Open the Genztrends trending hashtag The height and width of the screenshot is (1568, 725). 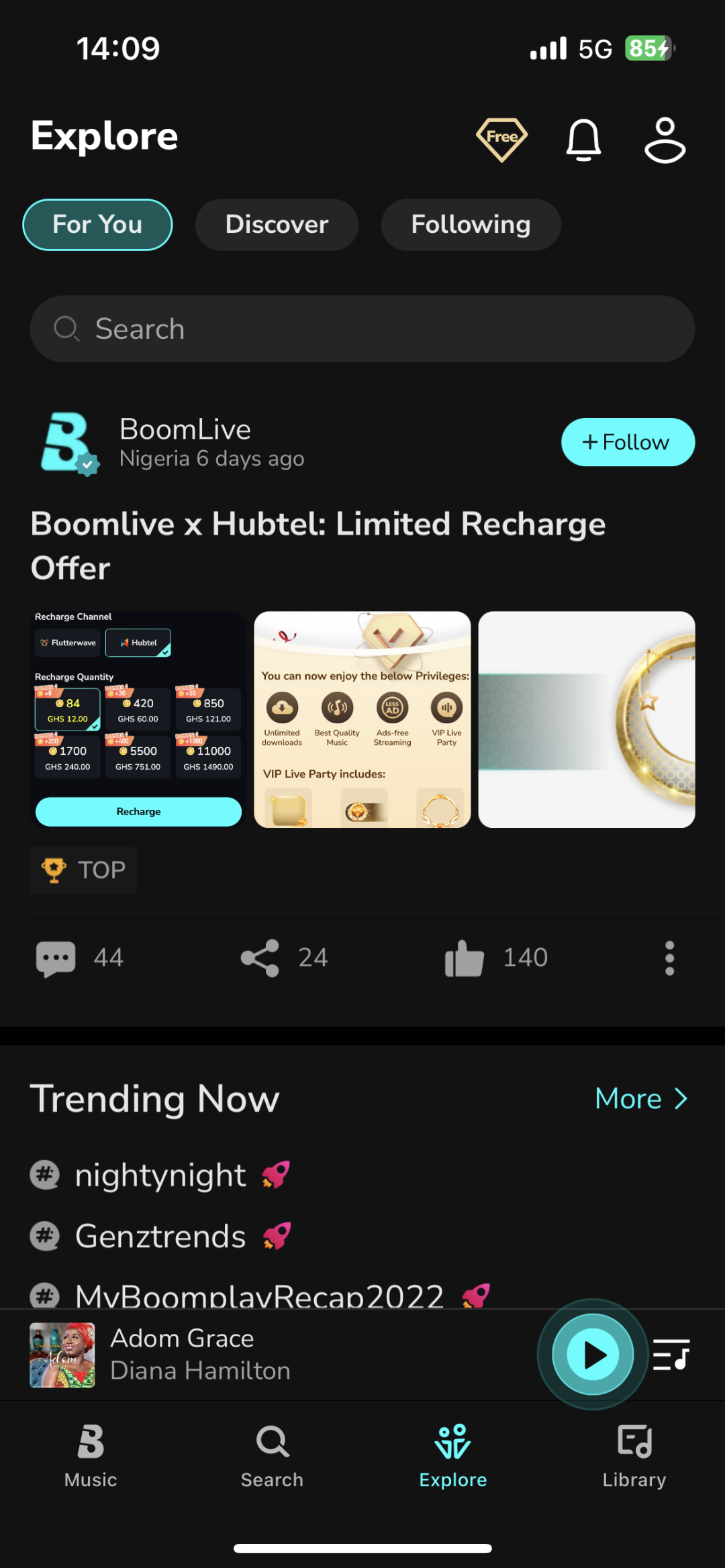pos(160,1236)
